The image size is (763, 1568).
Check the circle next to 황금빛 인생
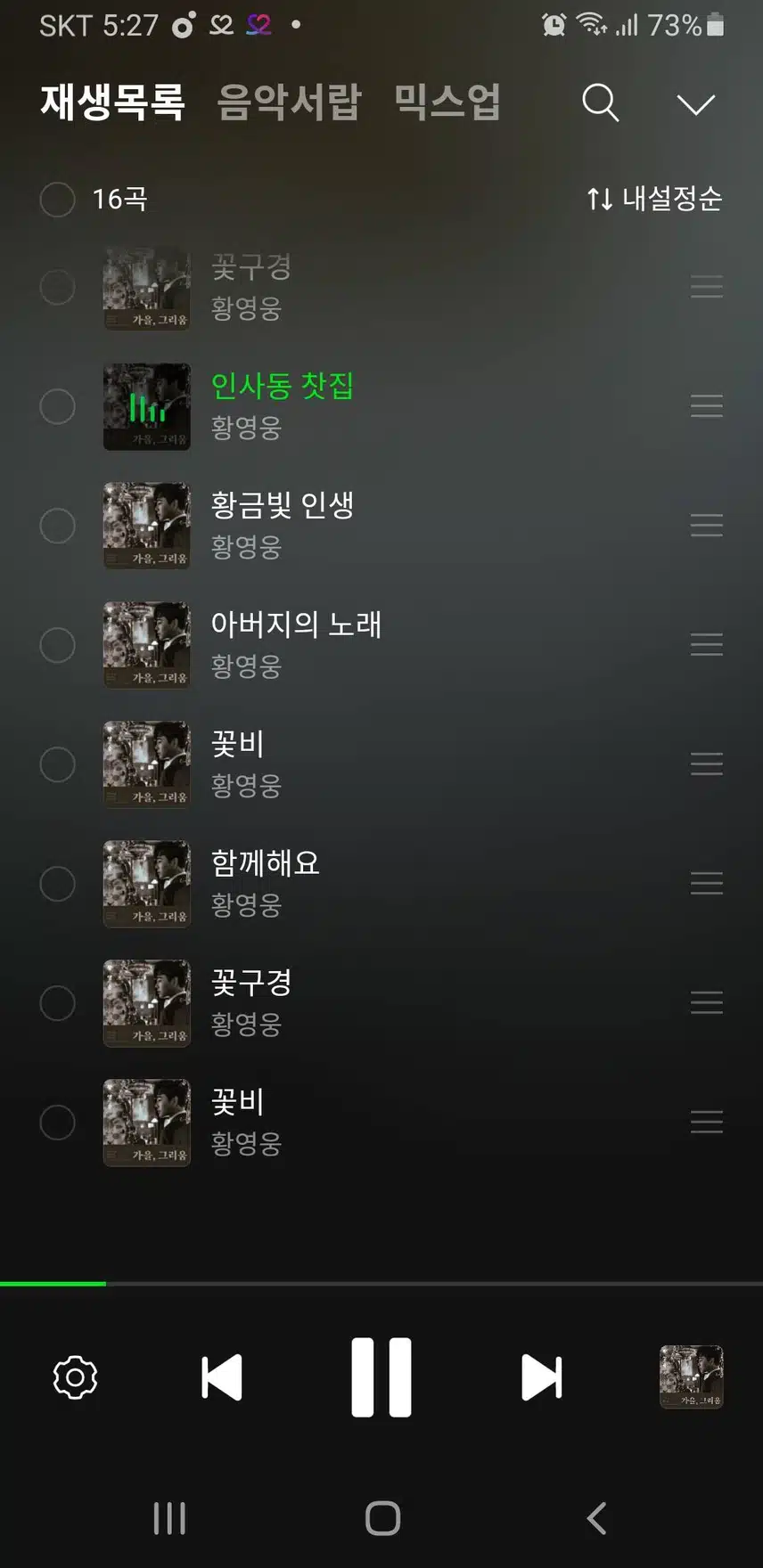point(58,526)
